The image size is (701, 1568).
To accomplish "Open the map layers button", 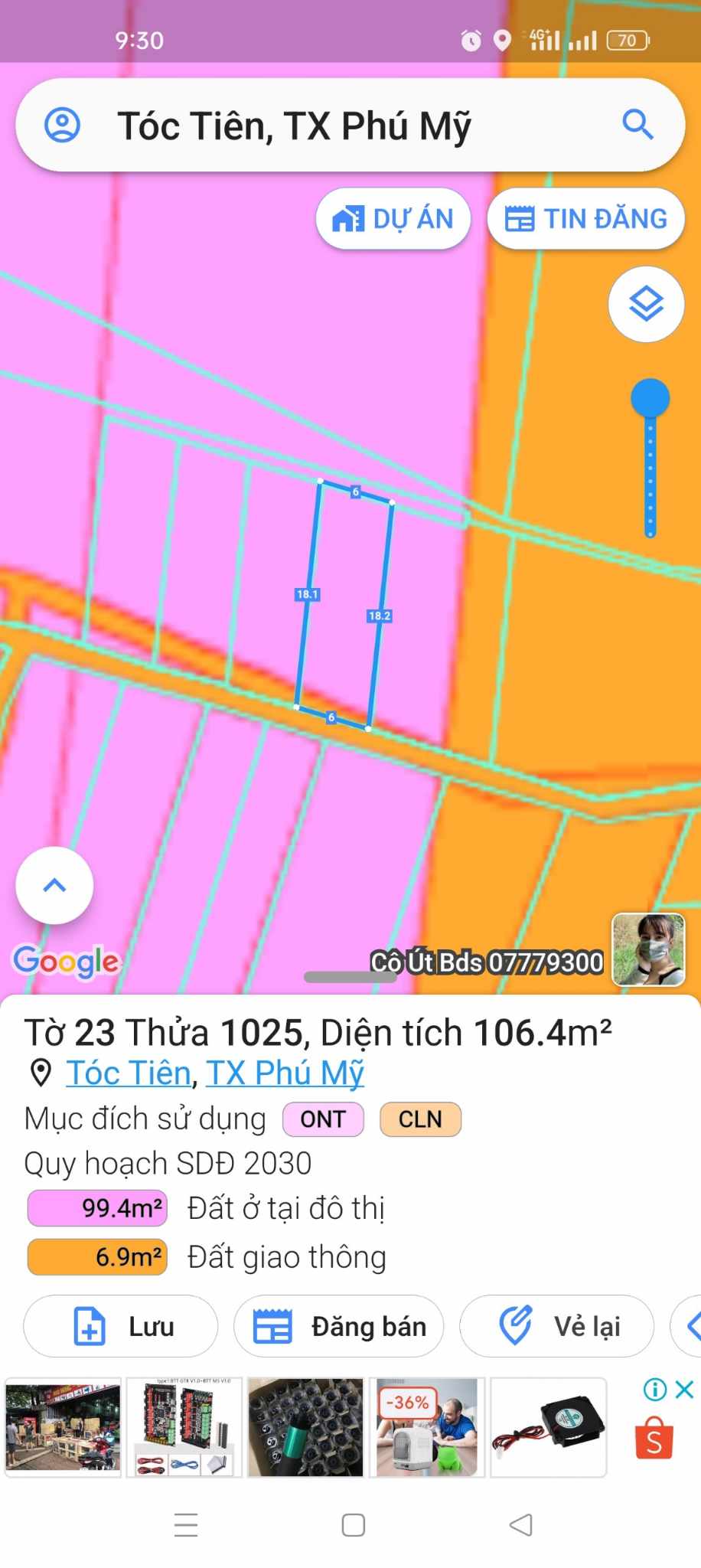I will click(647, 304).
